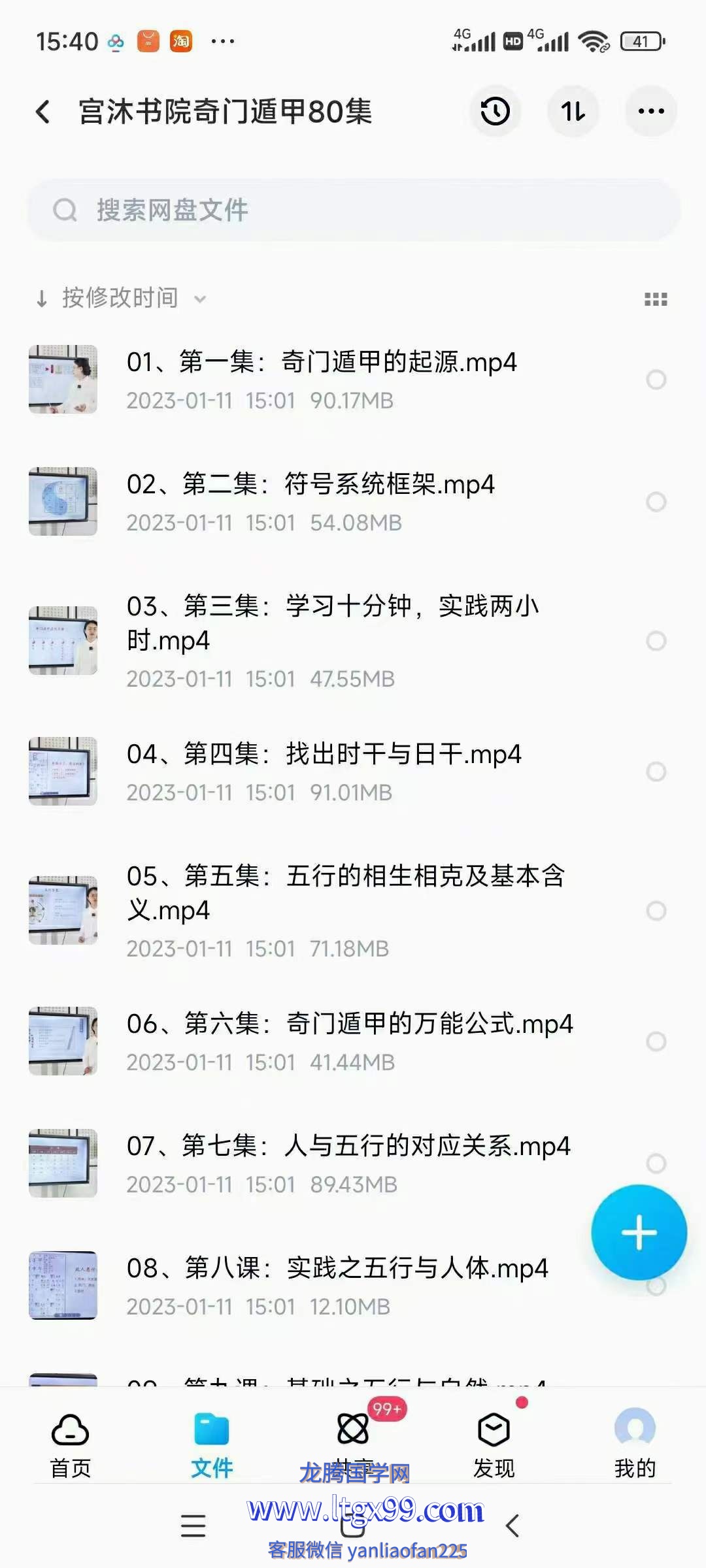Open video 05、第五集：五行的相生相克及基本含义.mp4
Screen dimensions: 706x1568
point(345,892)
